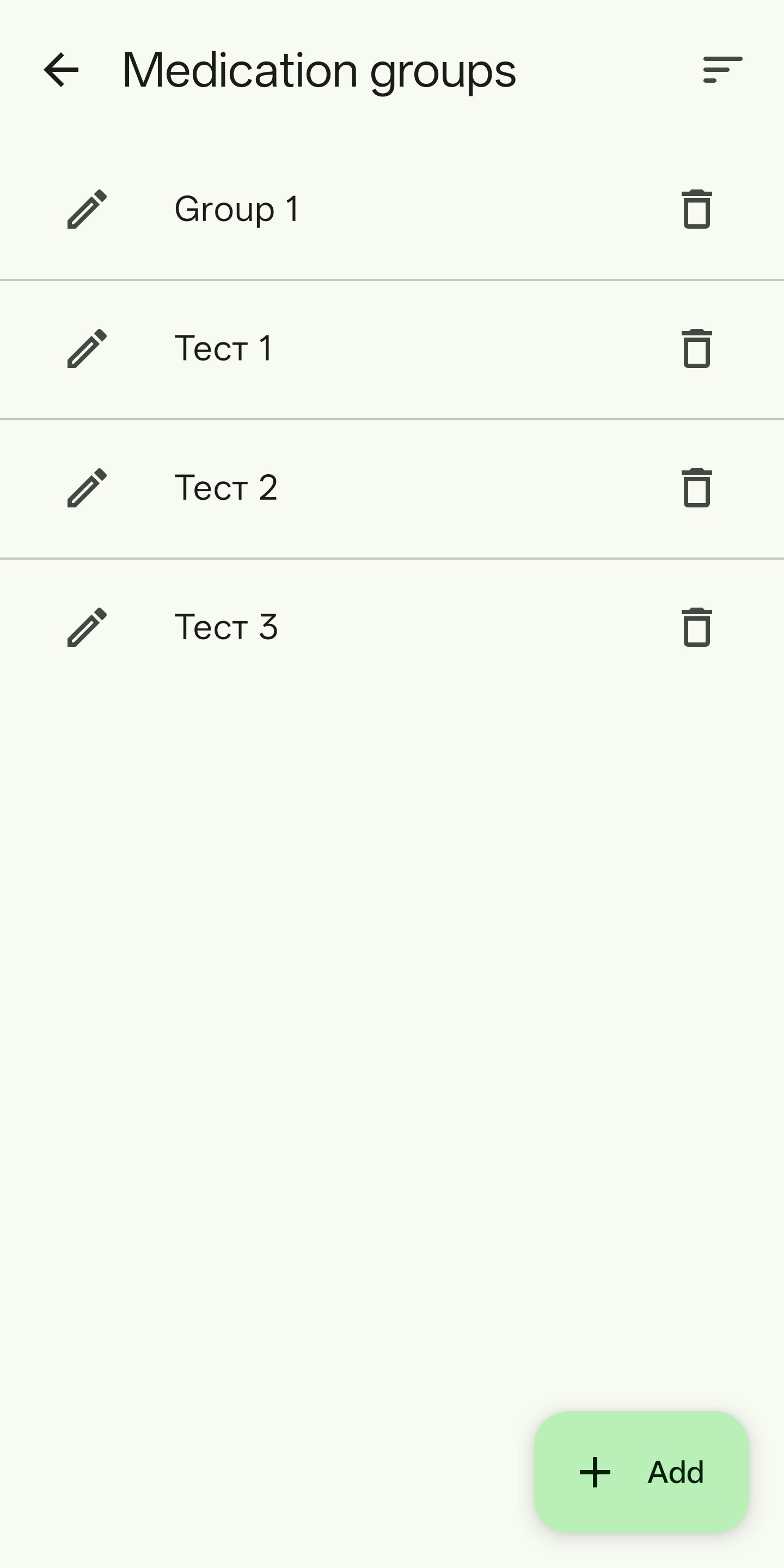Delete the Тест 1 group
Viewport: 784px width, 1568px height.
(x=697, y=349)
